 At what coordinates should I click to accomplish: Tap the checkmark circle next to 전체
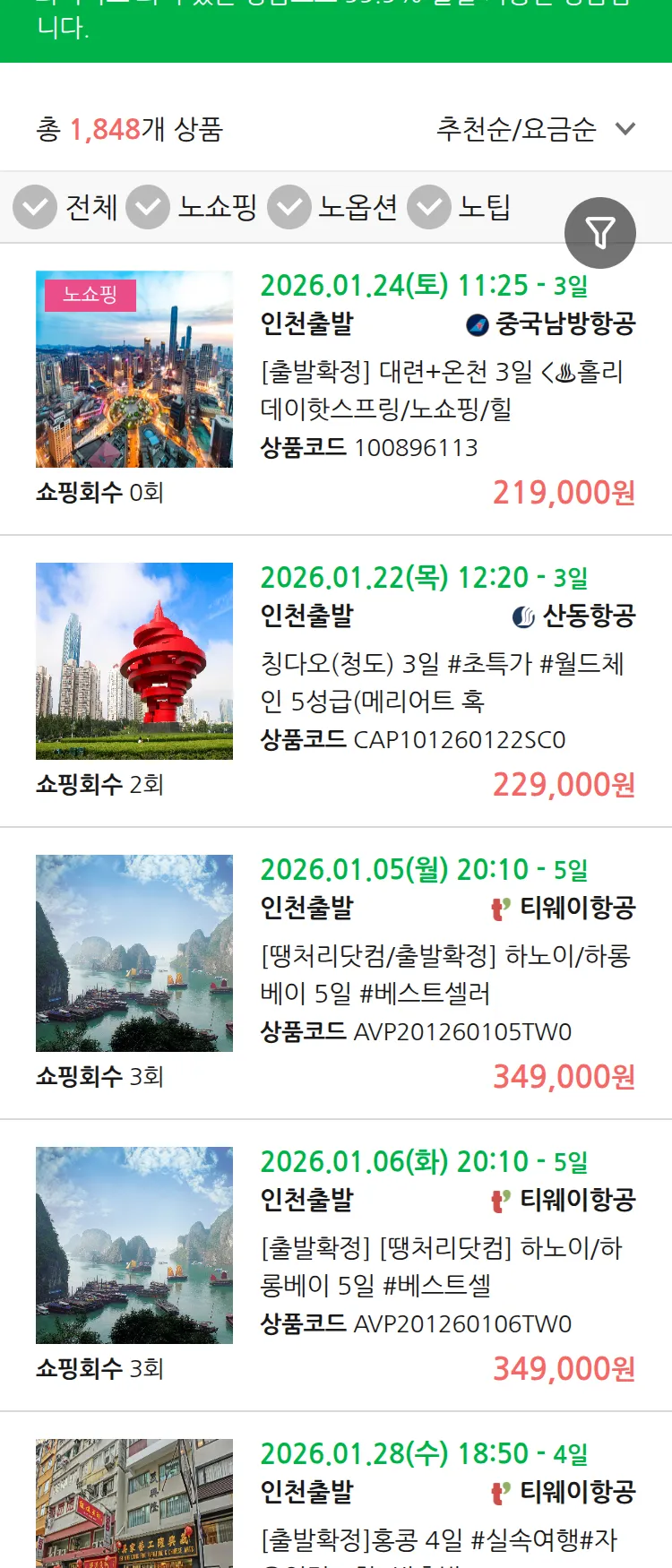[34, 208]
